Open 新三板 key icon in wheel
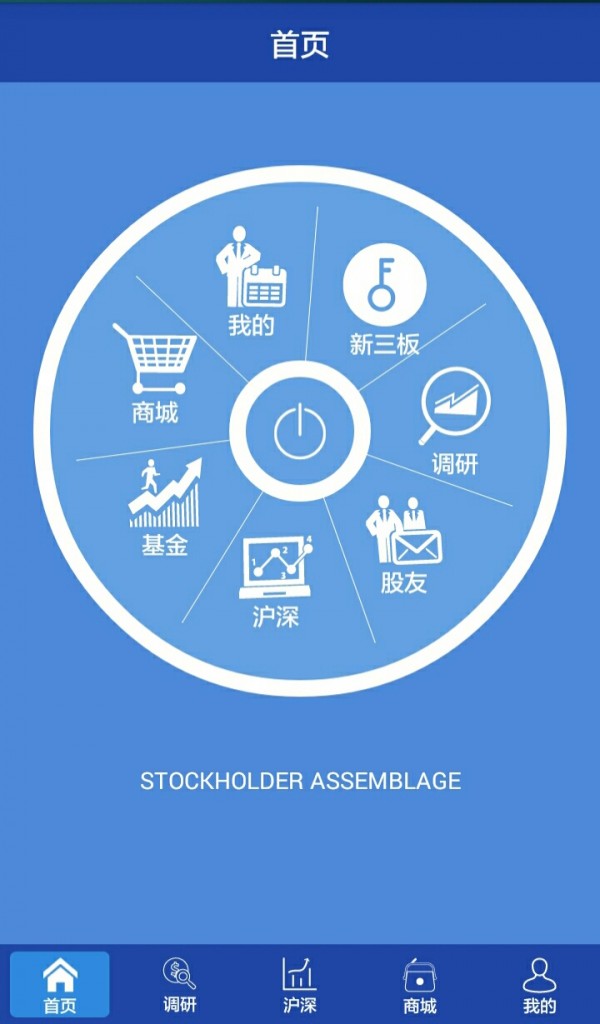This screenshot has width=600, height=1024. [x=385, y=300]
